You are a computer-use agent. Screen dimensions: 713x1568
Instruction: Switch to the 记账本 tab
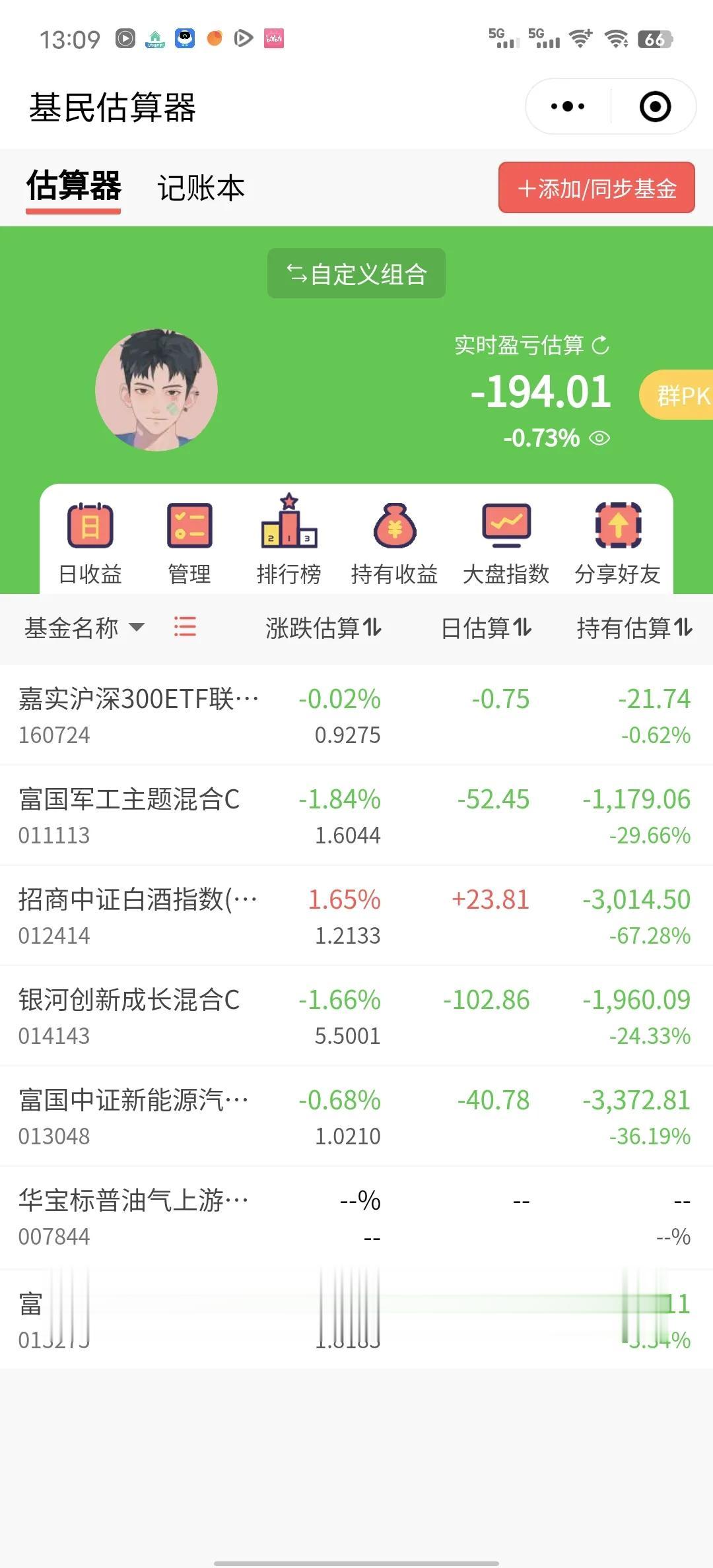point(201,188)
